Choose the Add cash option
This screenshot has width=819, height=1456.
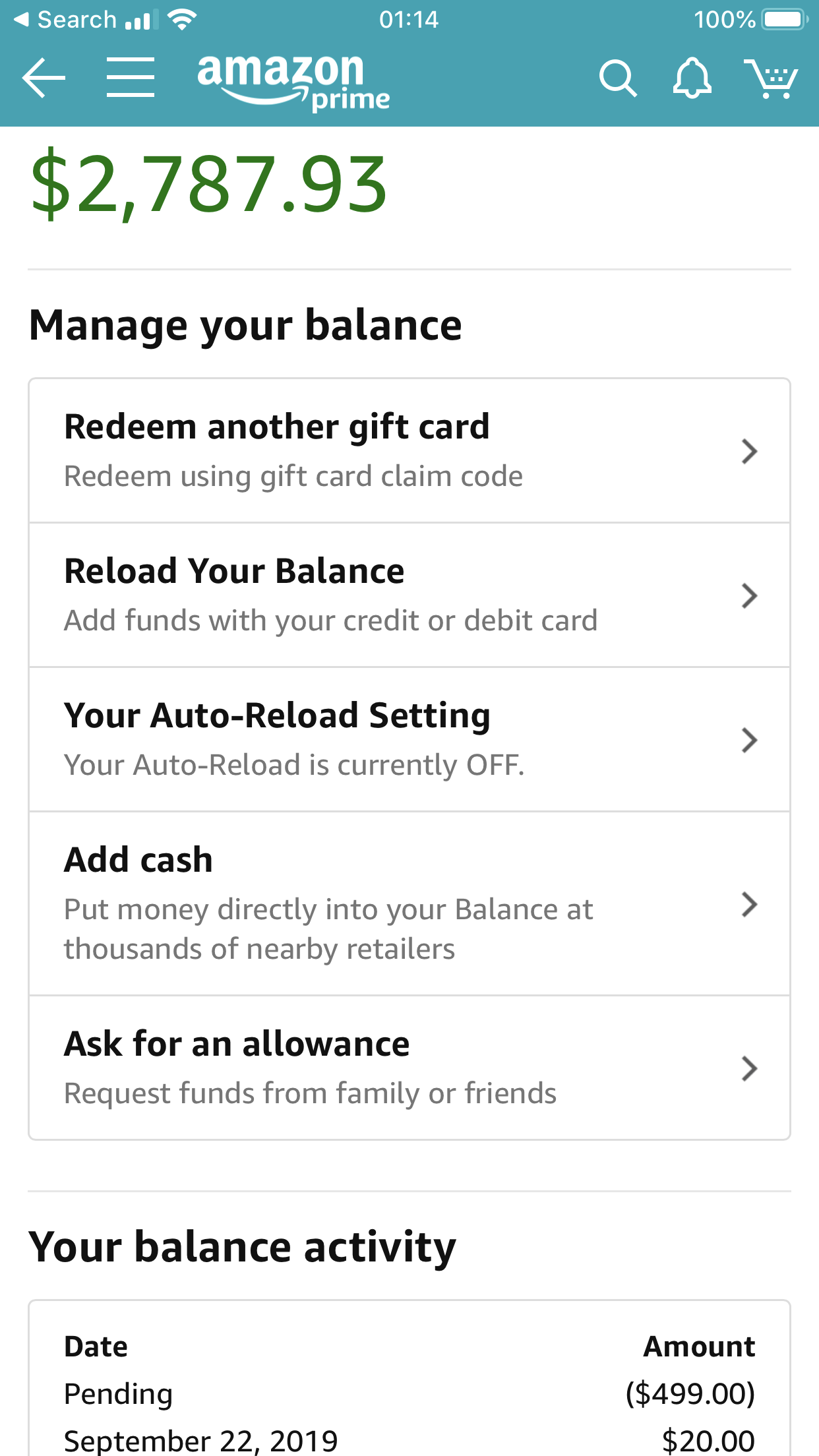pos(409,903)
